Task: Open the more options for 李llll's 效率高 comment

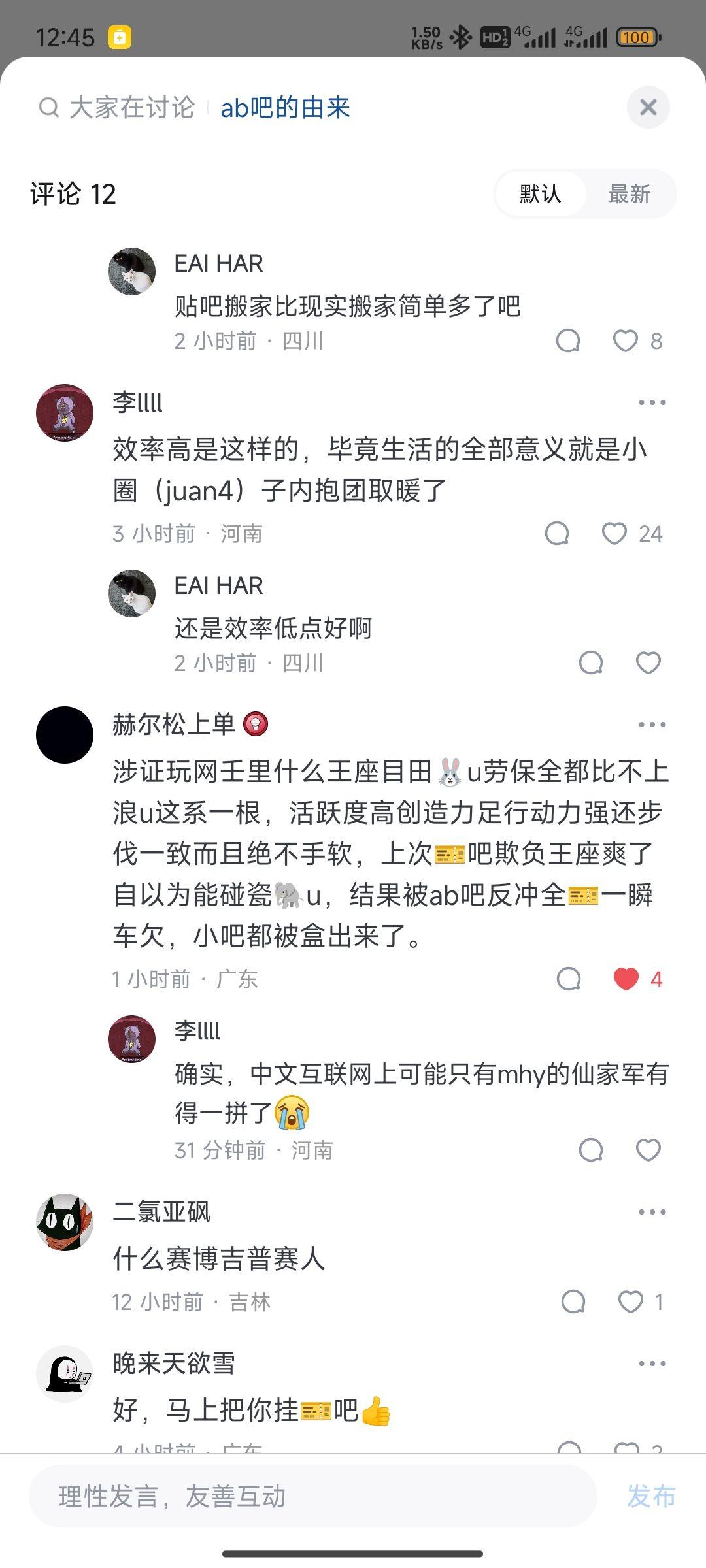Action: click(652, 402)
